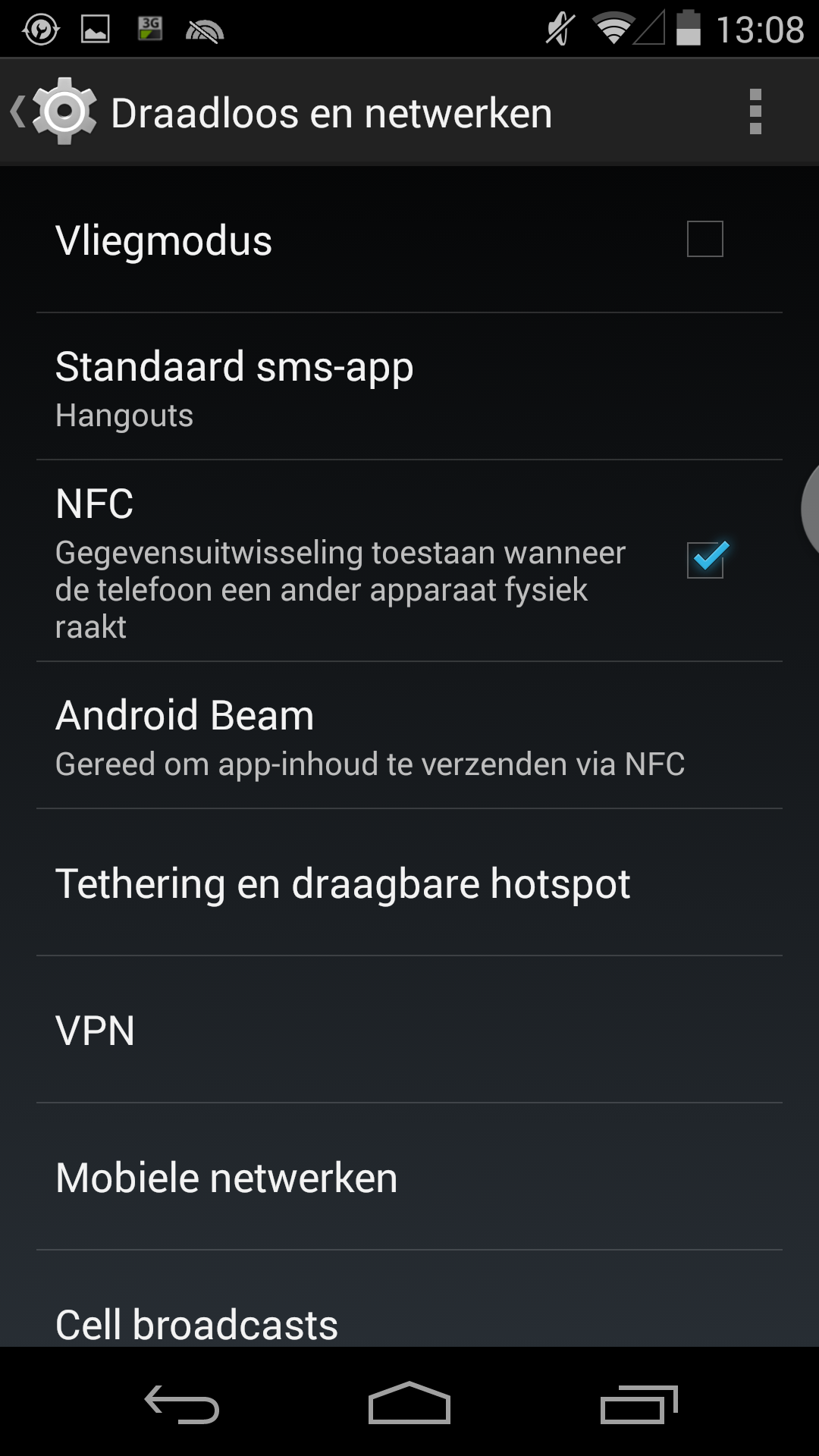
Task: Open the overflow menu
Action: point(755,112)
